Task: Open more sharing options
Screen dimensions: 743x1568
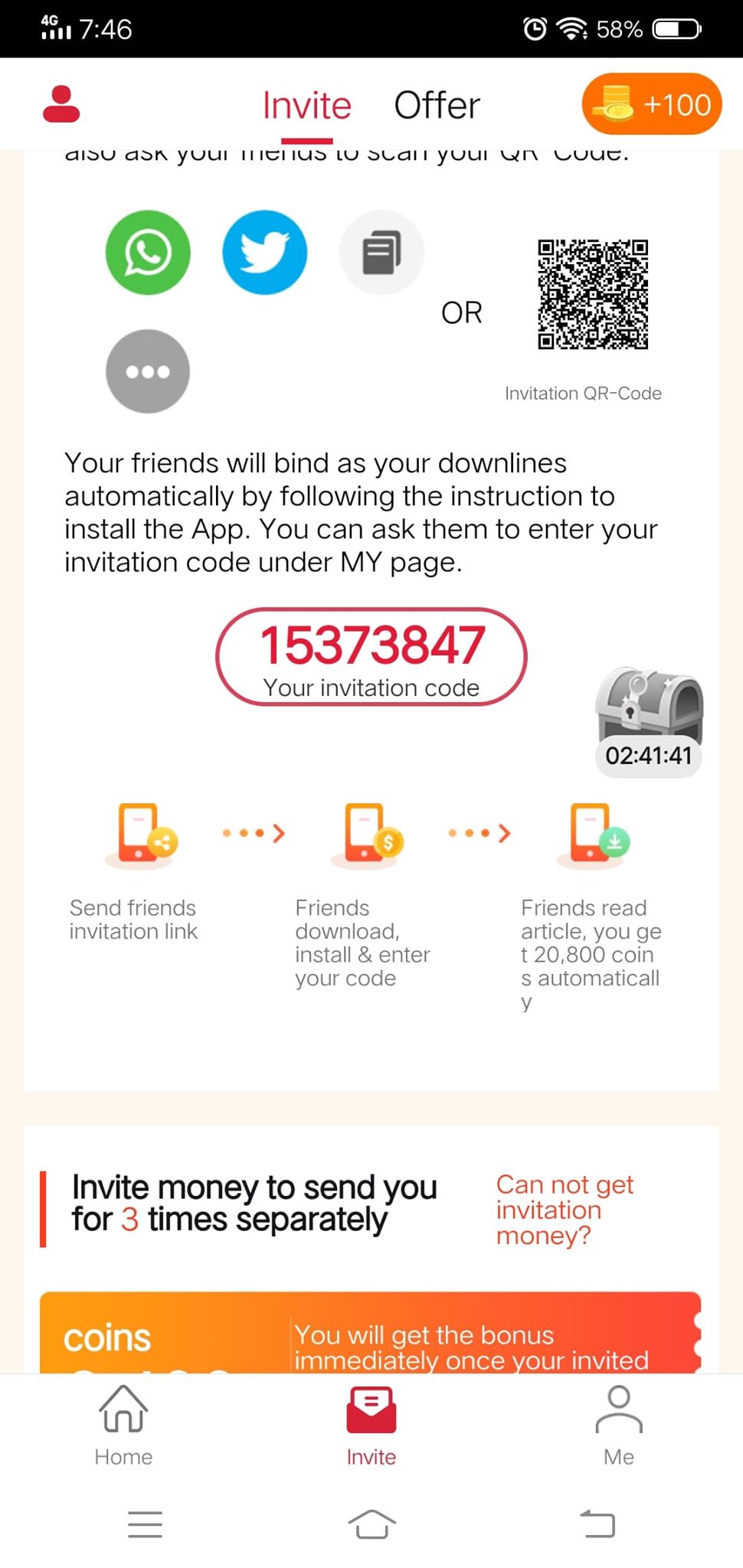Action: pyautogui.click(x=148, y=371)
